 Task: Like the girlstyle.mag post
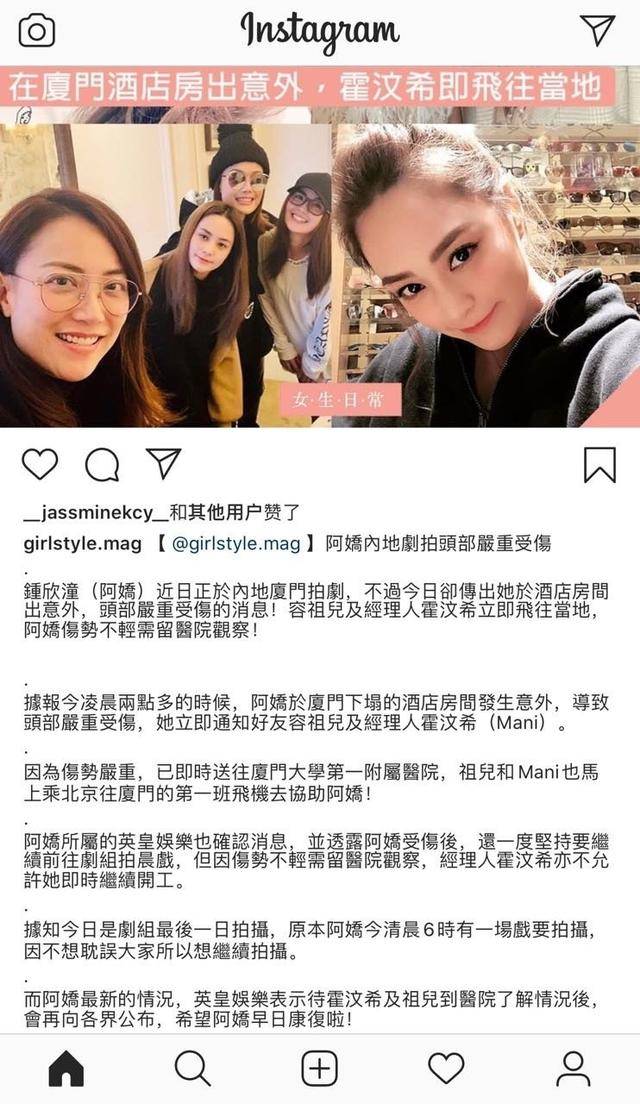pyautogui.click(x=40, y=464)
